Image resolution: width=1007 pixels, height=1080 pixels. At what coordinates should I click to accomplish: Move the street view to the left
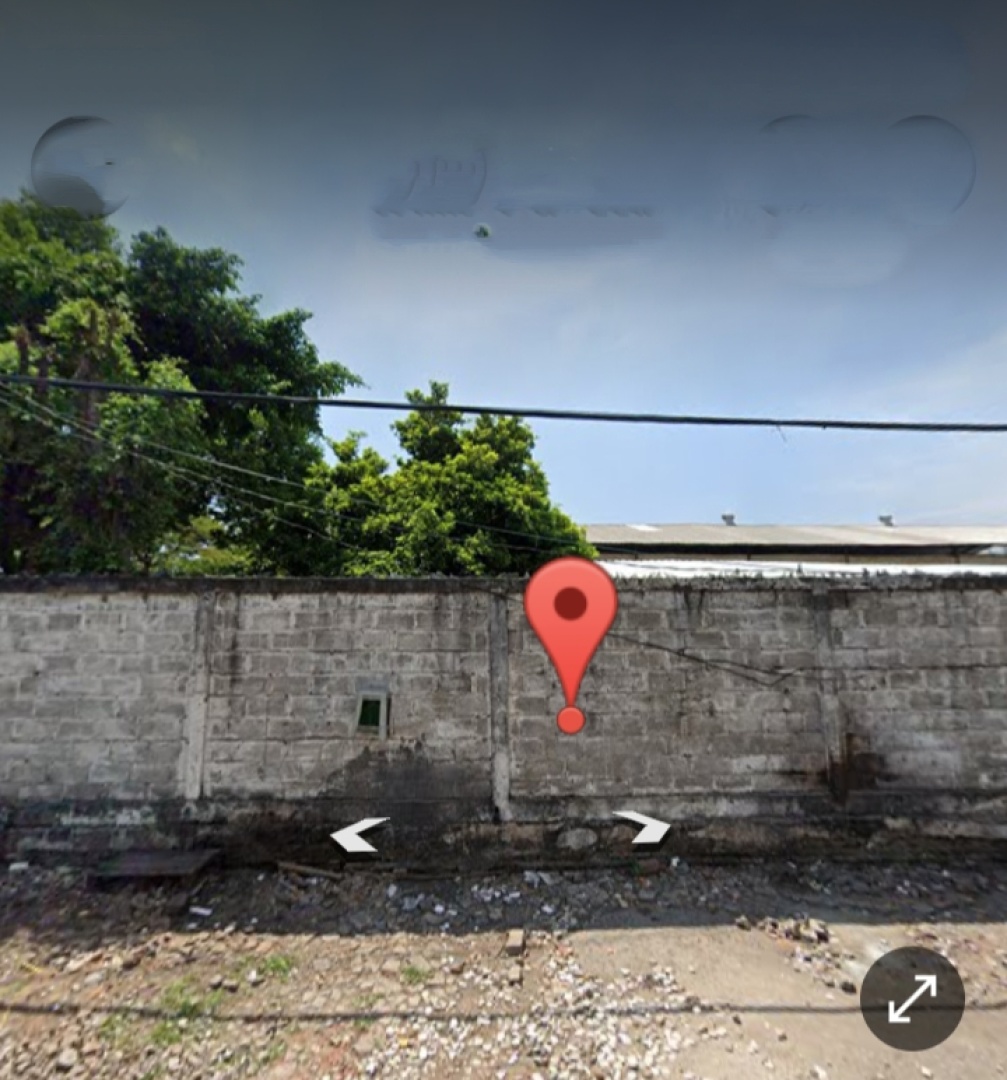358,834
